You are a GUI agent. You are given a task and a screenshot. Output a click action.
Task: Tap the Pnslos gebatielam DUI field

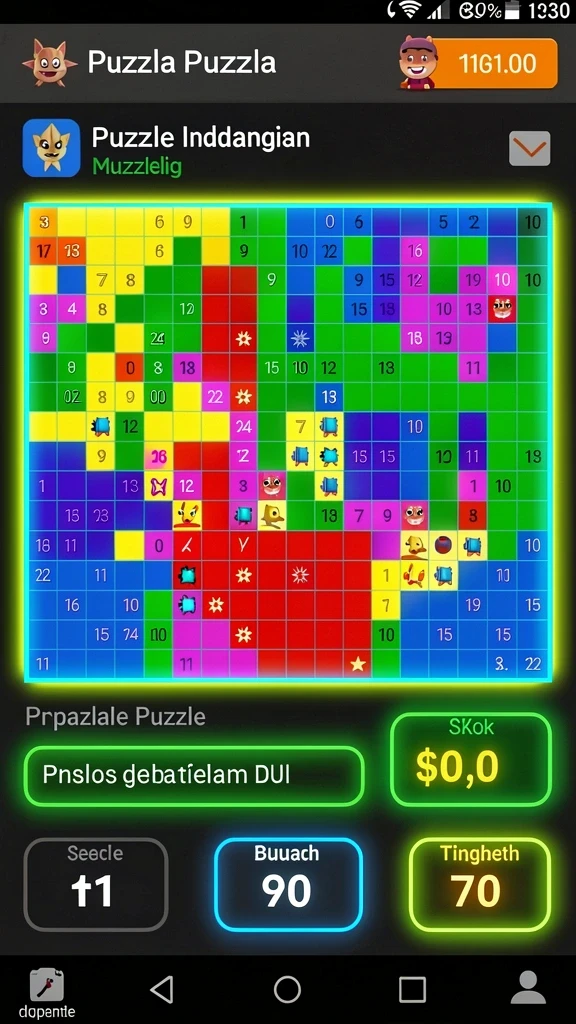(x=193, y=776)
